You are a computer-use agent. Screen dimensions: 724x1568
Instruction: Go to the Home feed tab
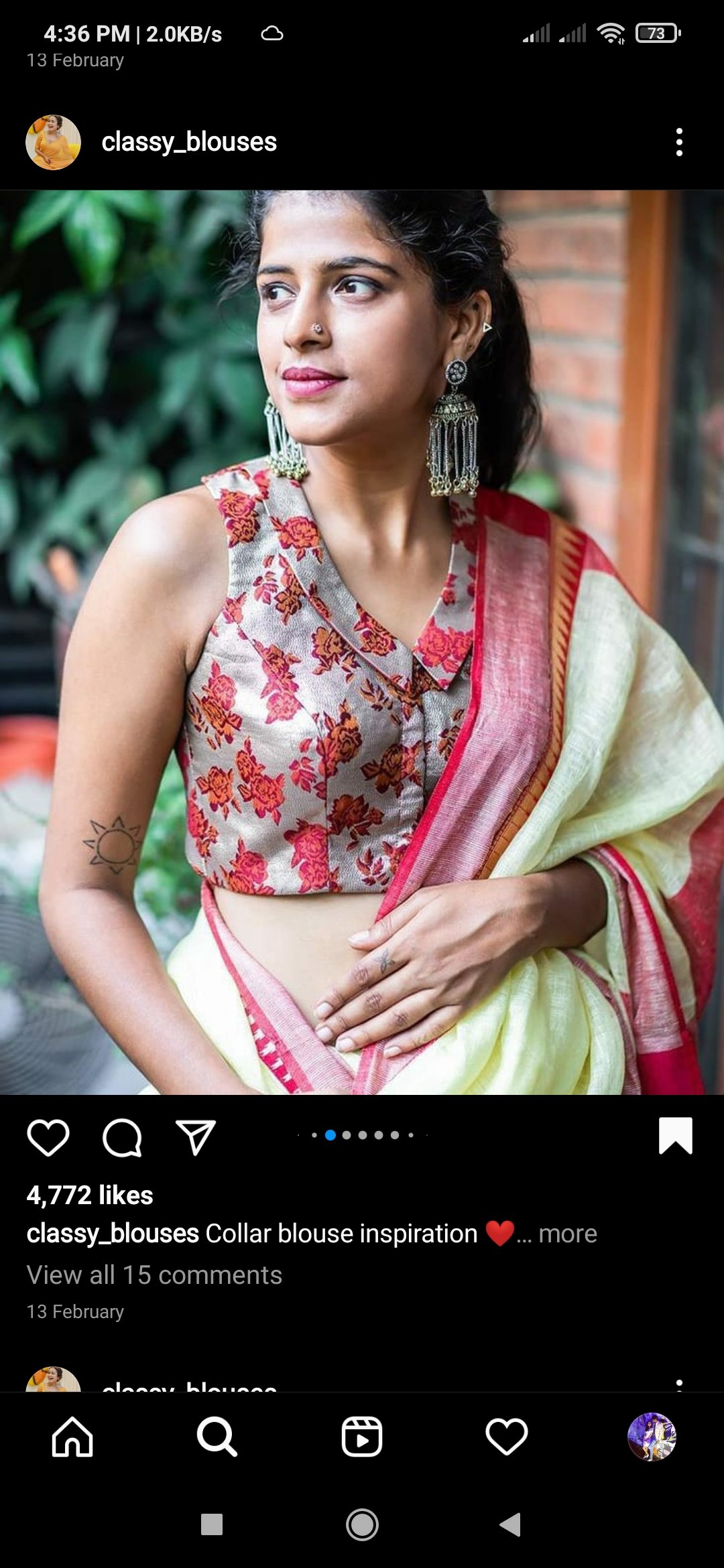tap(72, 1437)
